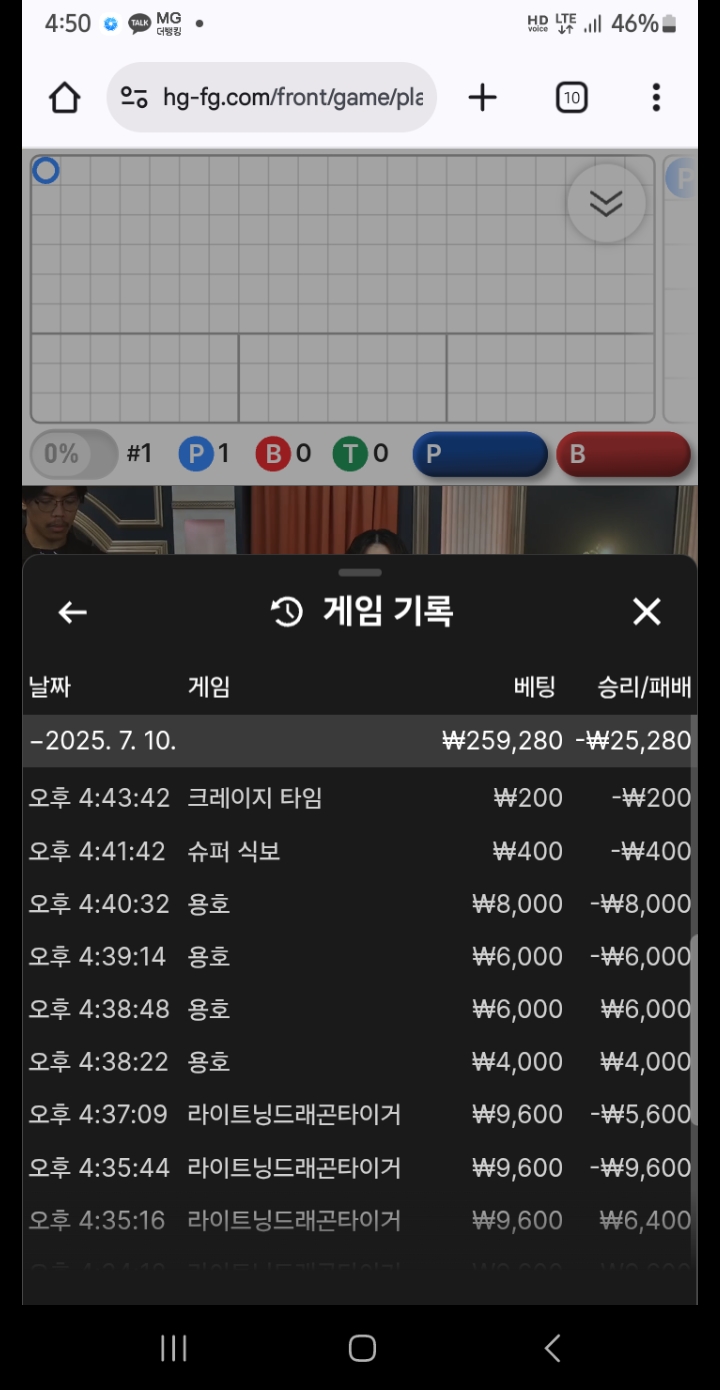Open the 용호 record at 4:40:32
Image resolution: width=720 pixels, height=1390 pixels.
[357, 904]
